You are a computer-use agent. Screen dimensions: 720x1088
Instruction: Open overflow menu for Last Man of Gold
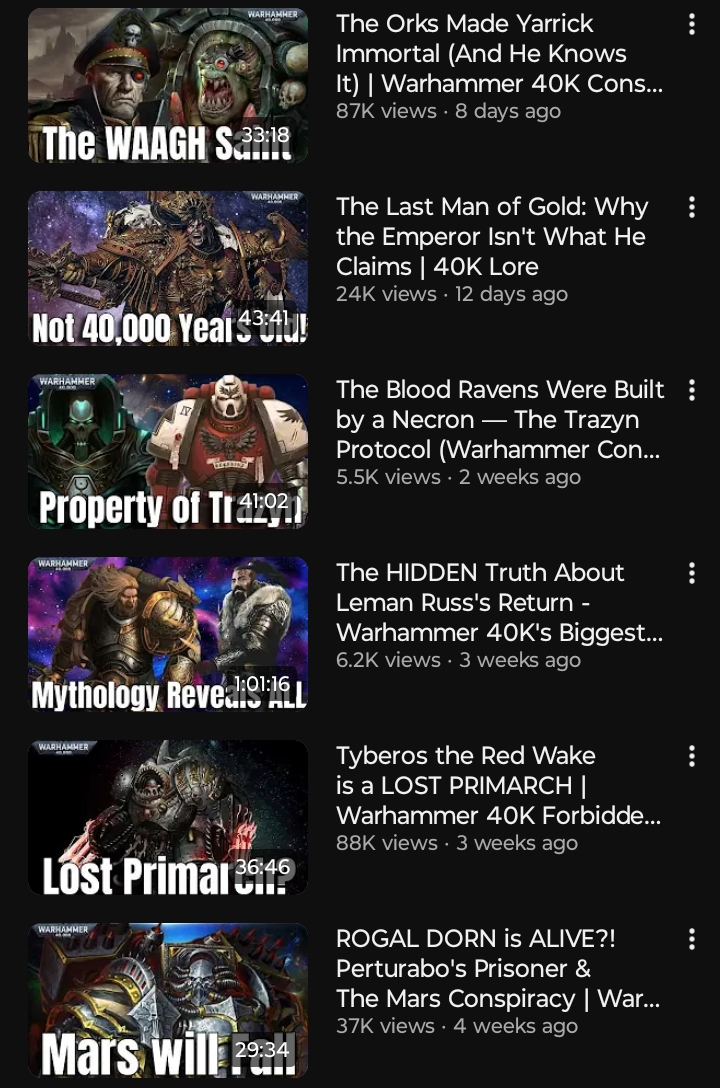[692, 208]
